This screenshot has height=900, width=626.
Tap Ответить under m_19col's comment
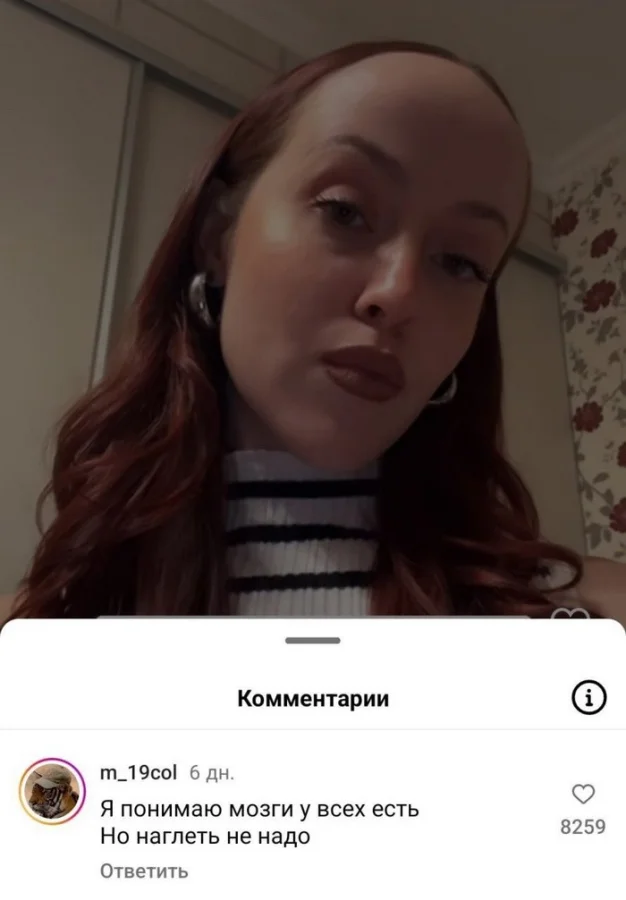pyautogui.click(x=144, y=871)
